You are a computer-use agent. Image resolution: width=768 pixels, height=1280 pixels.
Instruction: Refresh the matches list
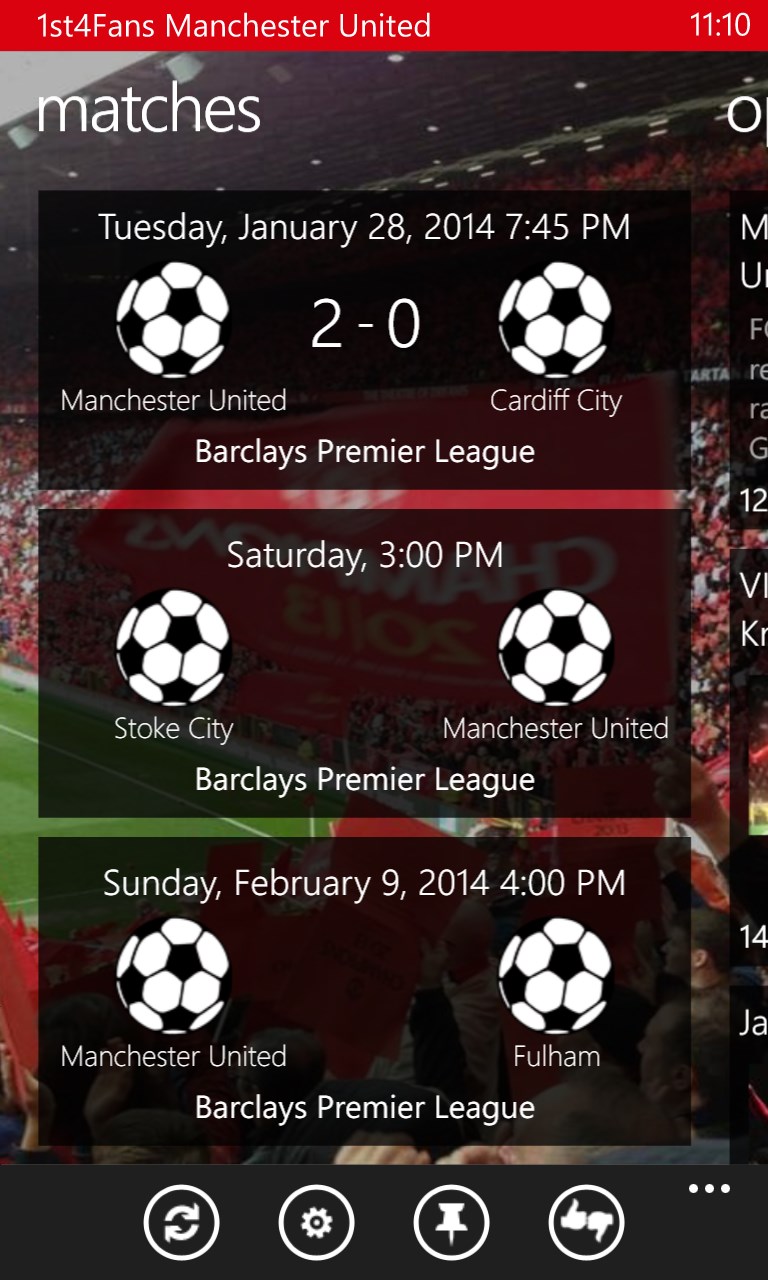(x=181, y=1221)
